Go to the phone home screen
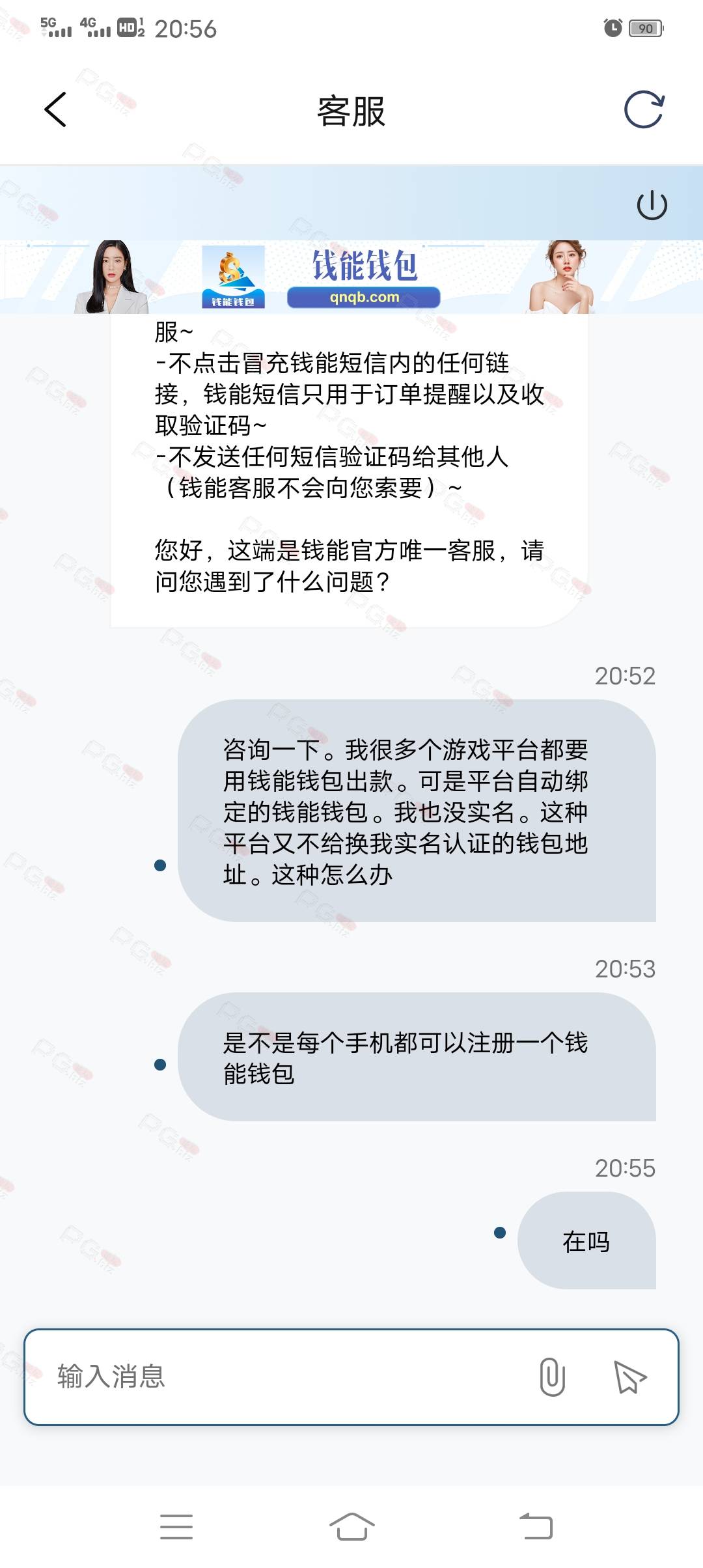 pos(351,1526)
